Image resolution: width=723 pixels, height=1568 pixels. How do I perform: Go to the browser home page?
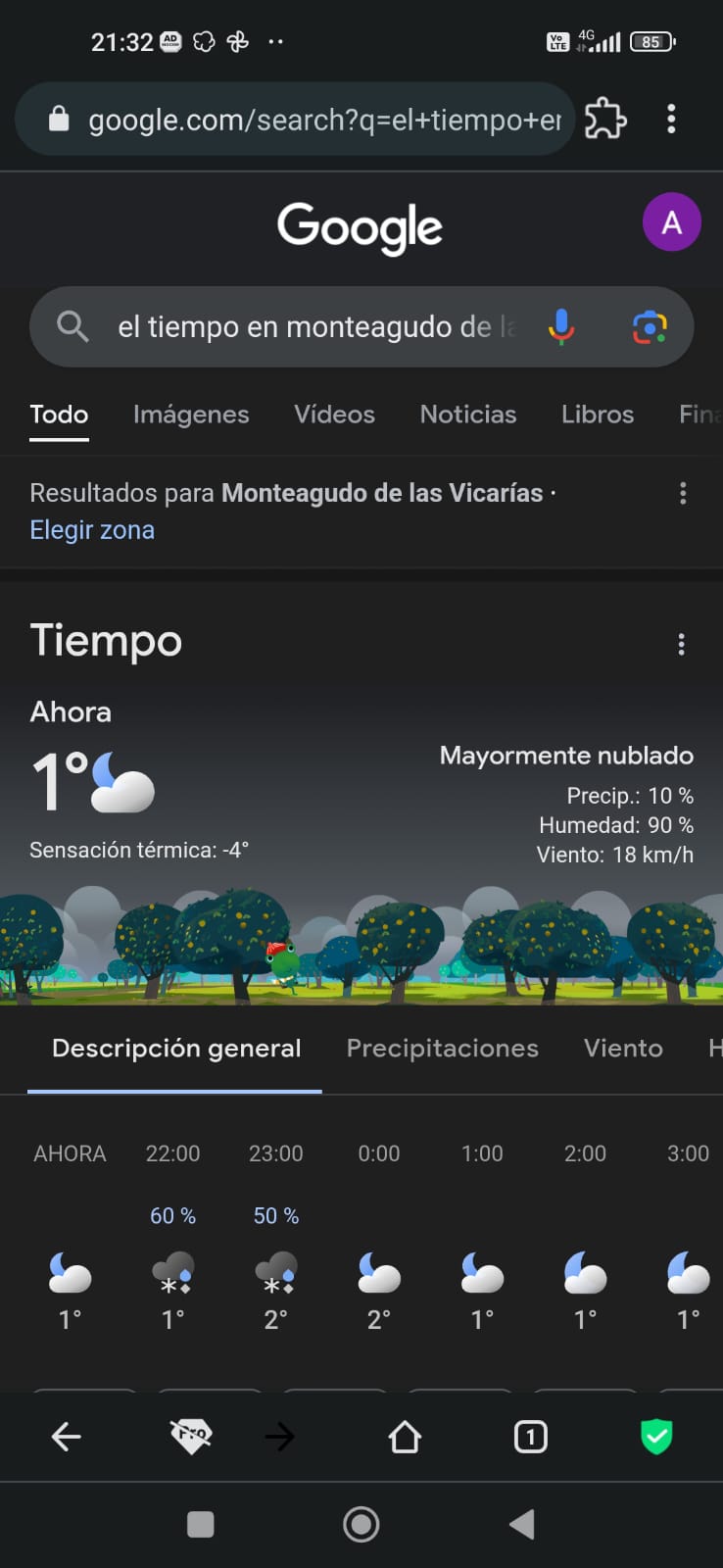[x=405, y=1437]
